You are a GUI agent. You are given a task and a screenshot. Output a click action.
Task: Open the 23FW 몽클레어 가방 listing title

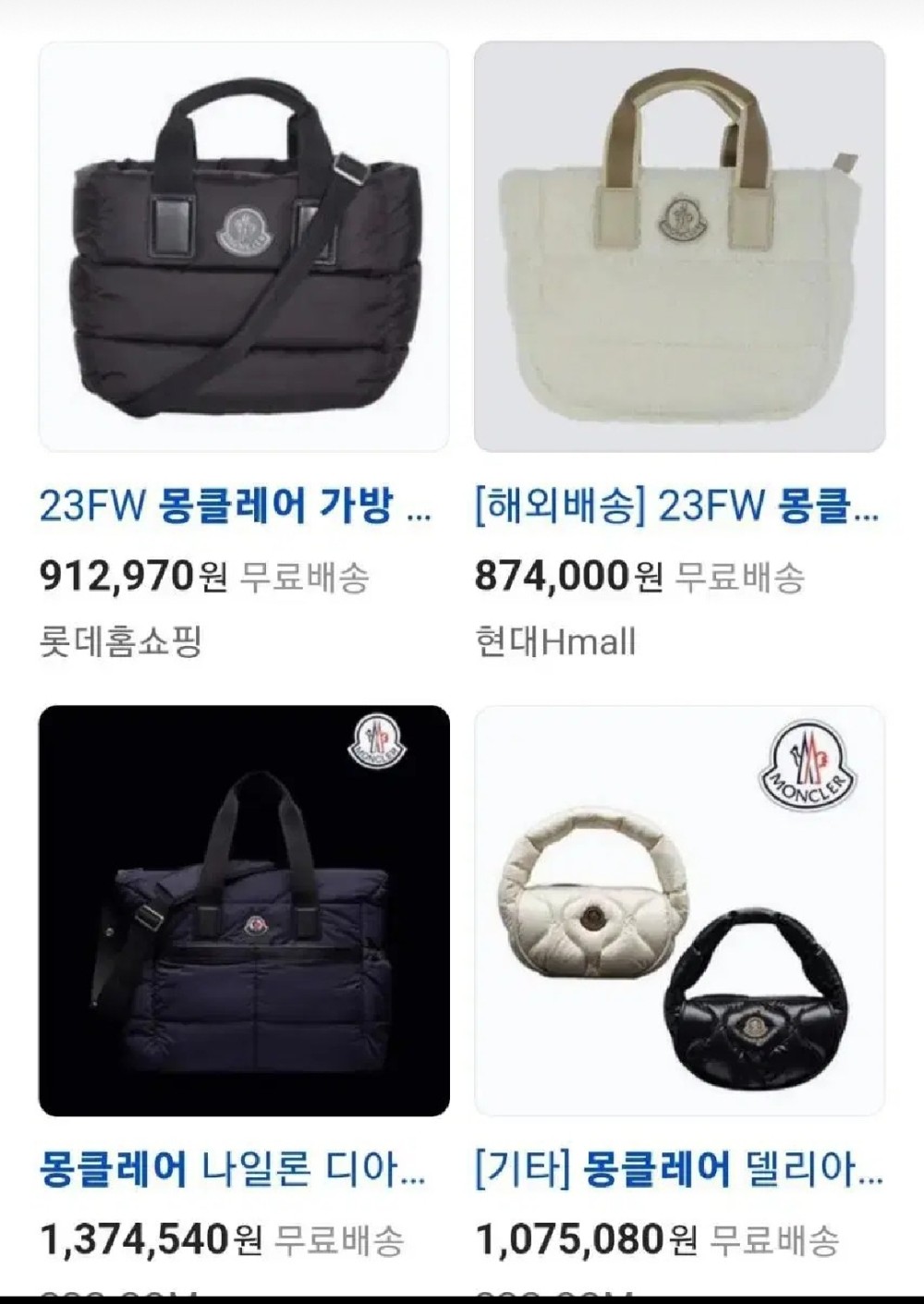coord(235,506)
